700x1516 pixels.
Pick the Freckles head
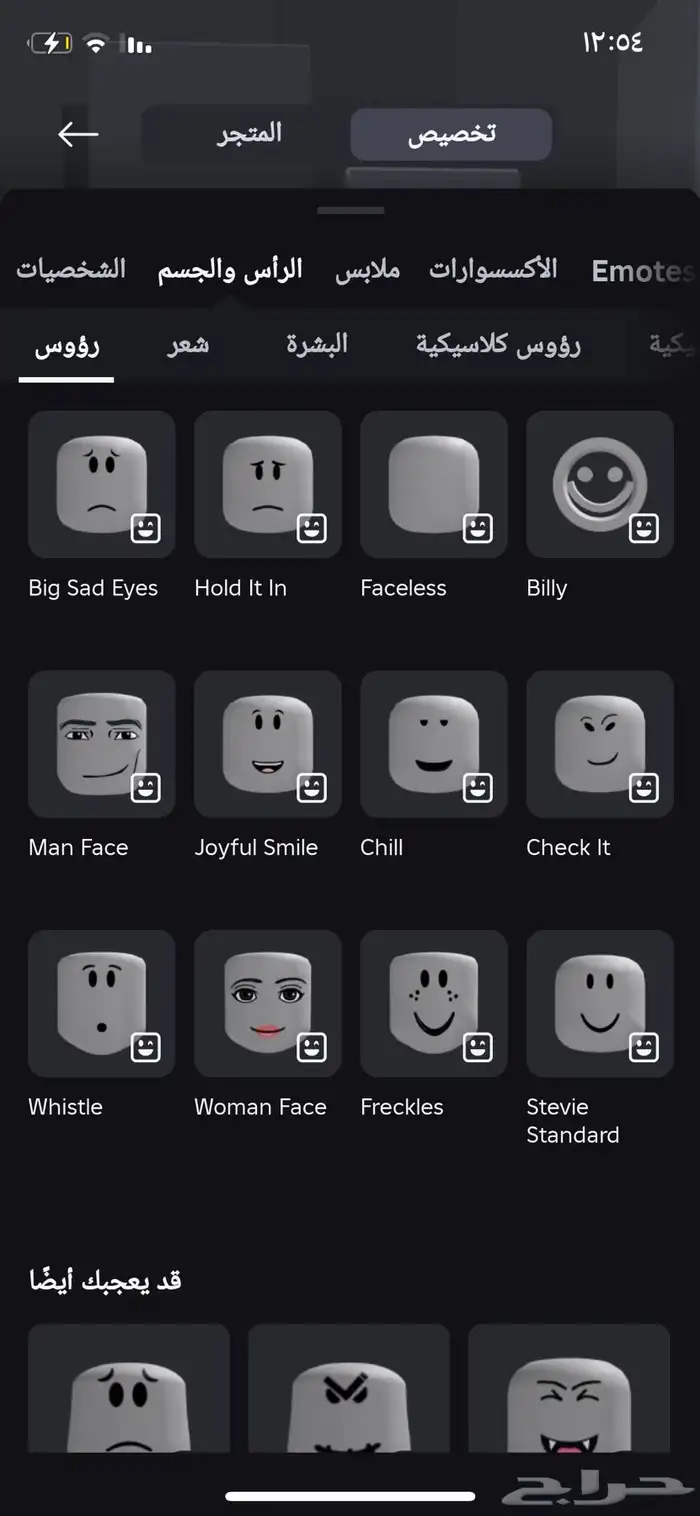click(x=433, y=1004)
